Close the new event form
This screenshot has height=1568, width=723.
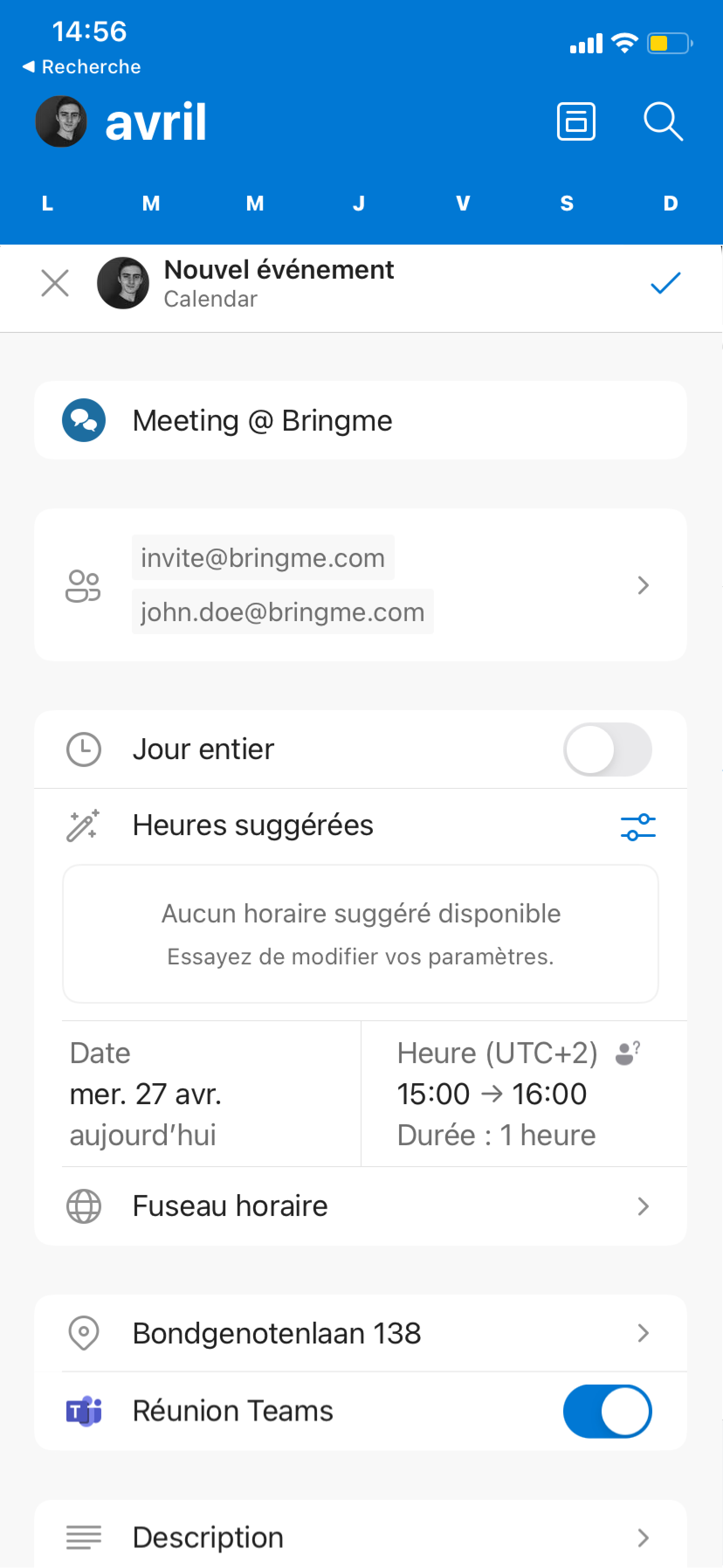tap(55, 283)
